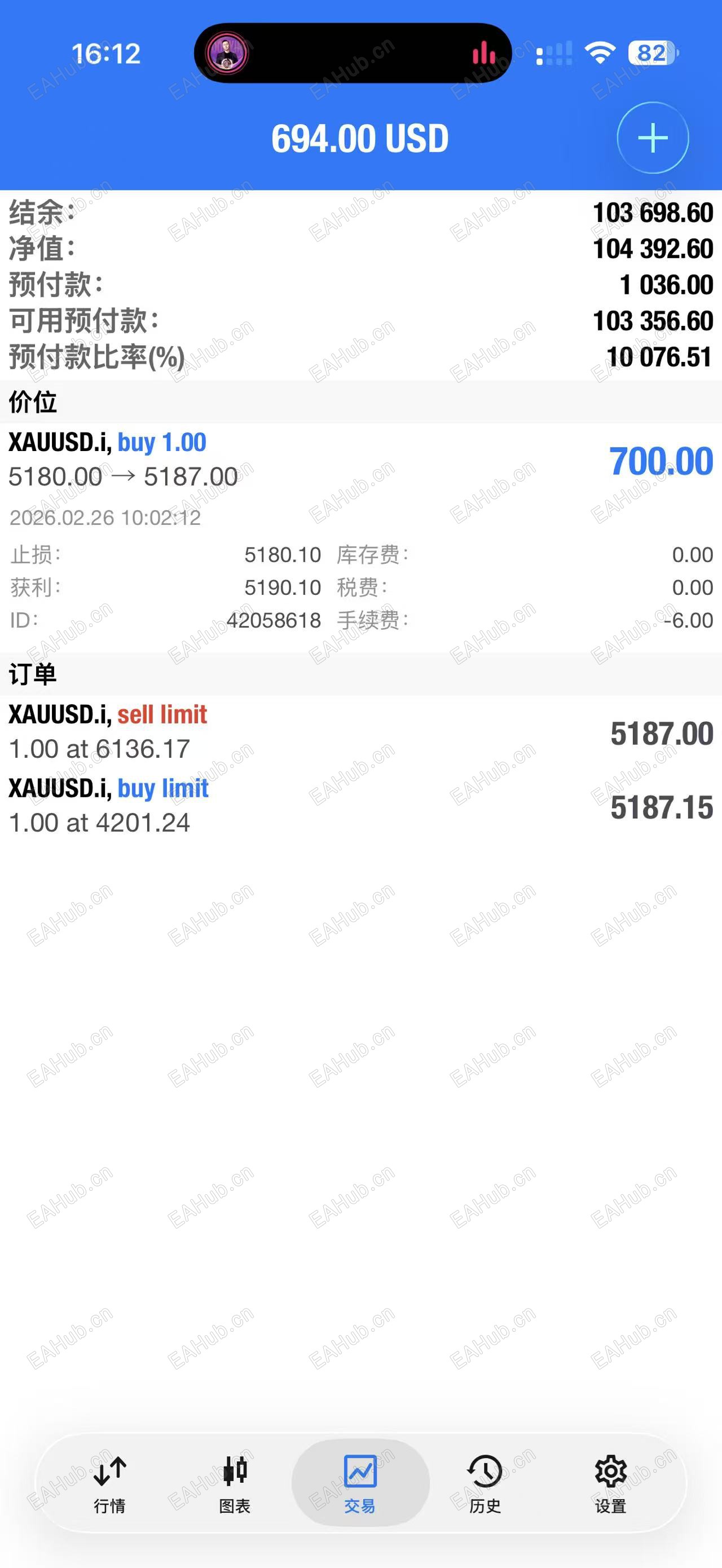Open the XAUUSD.i sell limit order
722x1568 pixels.
click(360, 732)
